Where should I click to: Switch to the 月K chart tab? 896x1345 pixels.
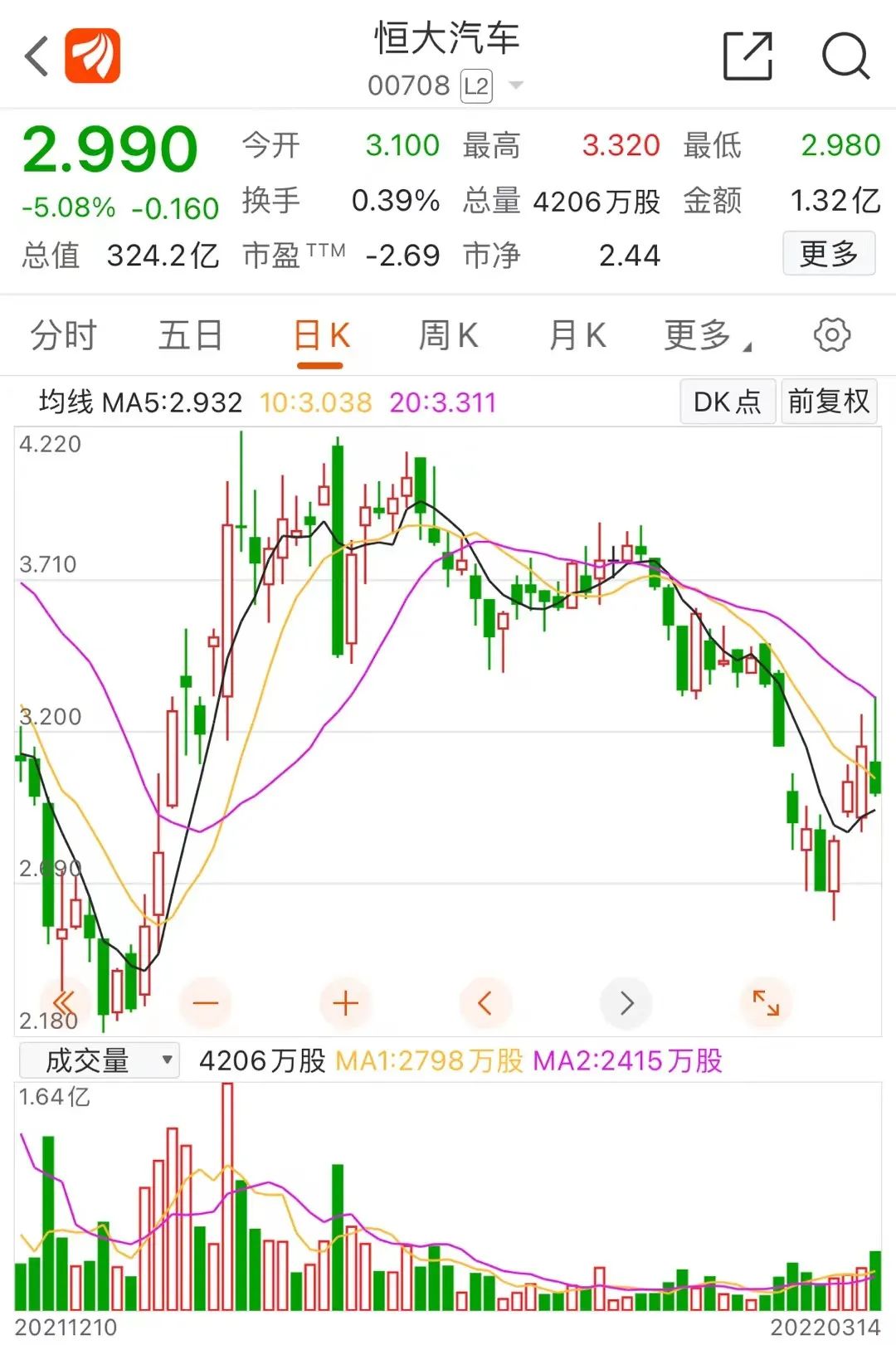pos(577,336)
